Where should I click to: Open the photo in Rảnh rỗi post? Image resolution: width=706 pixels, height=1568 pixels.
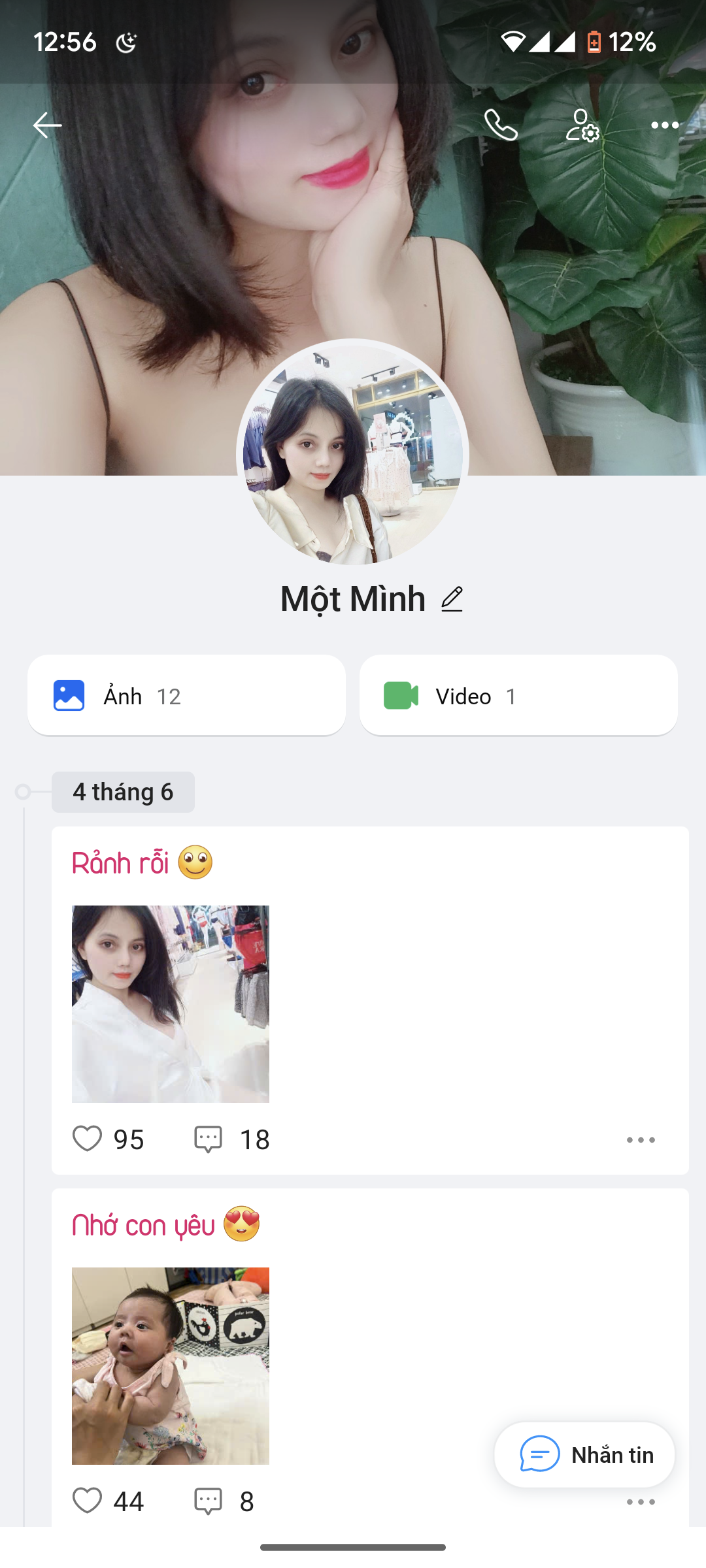click(171, 1004)
